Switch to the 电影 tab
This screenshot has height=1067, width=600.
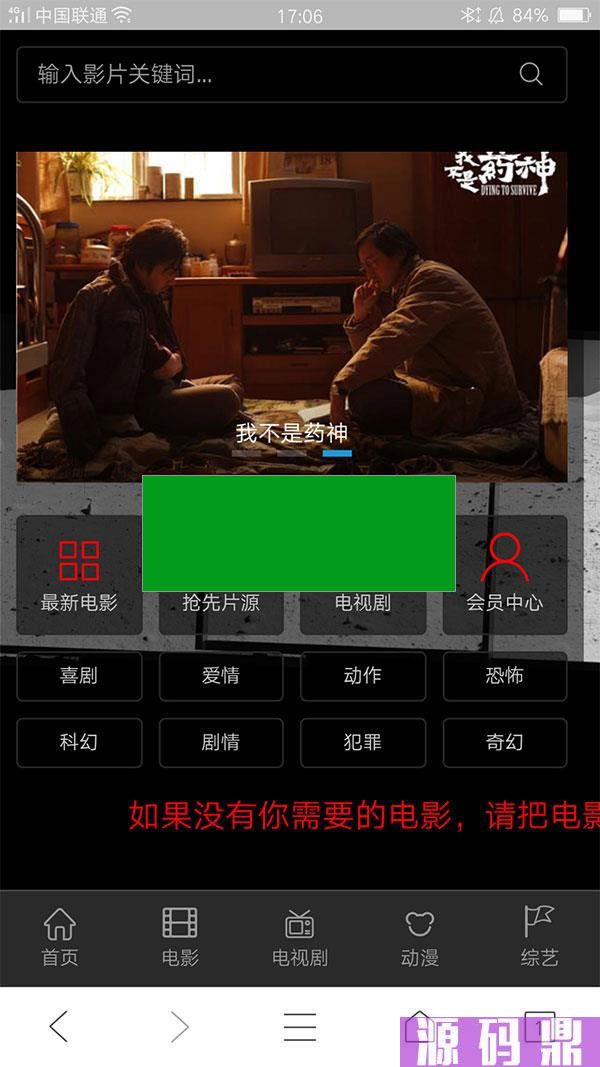[x=180, y=937]
